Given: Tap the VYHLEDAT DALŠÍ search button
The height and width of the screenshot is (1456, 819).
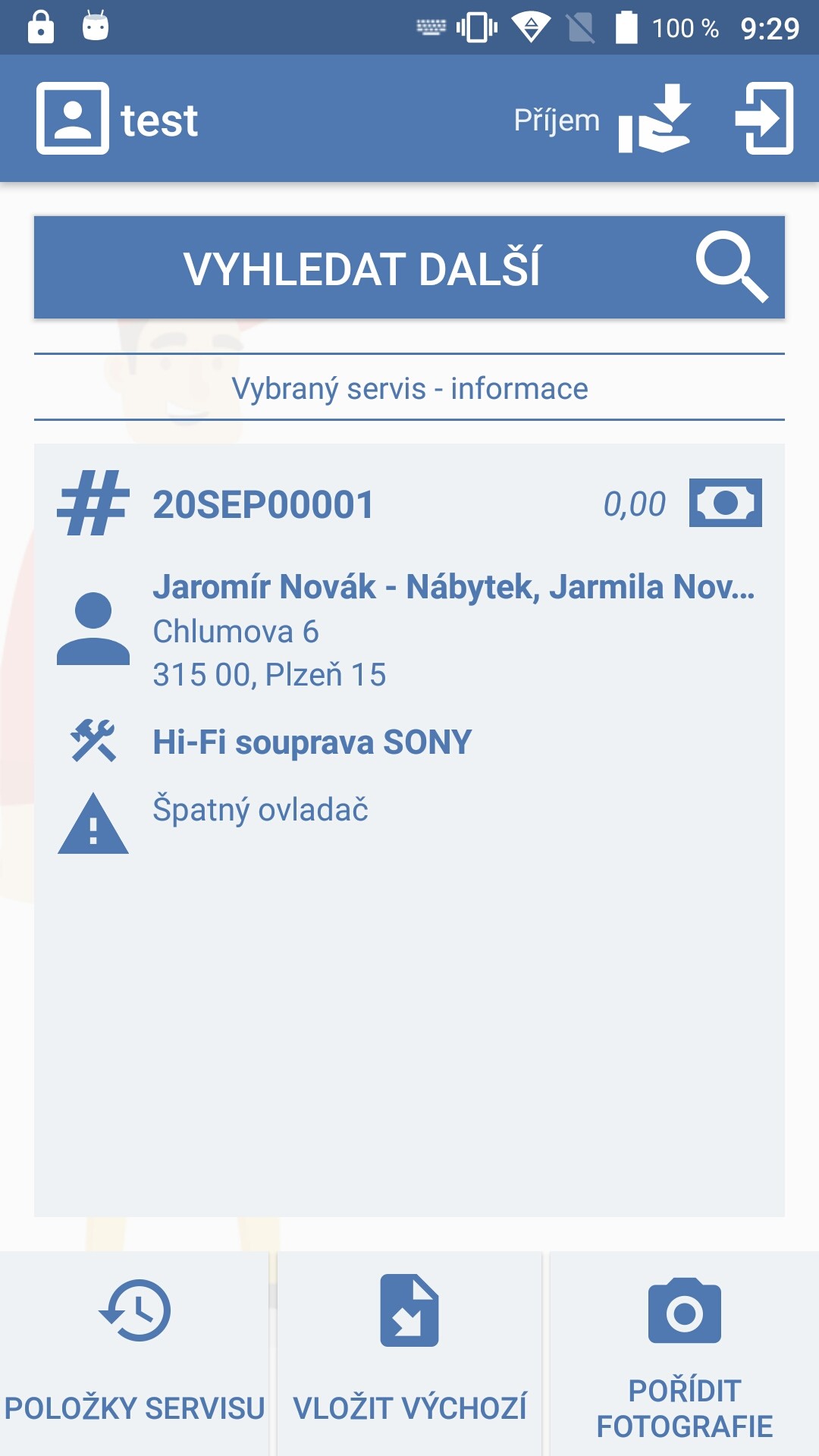Looking at the screenshot, I should pos(409,267).
